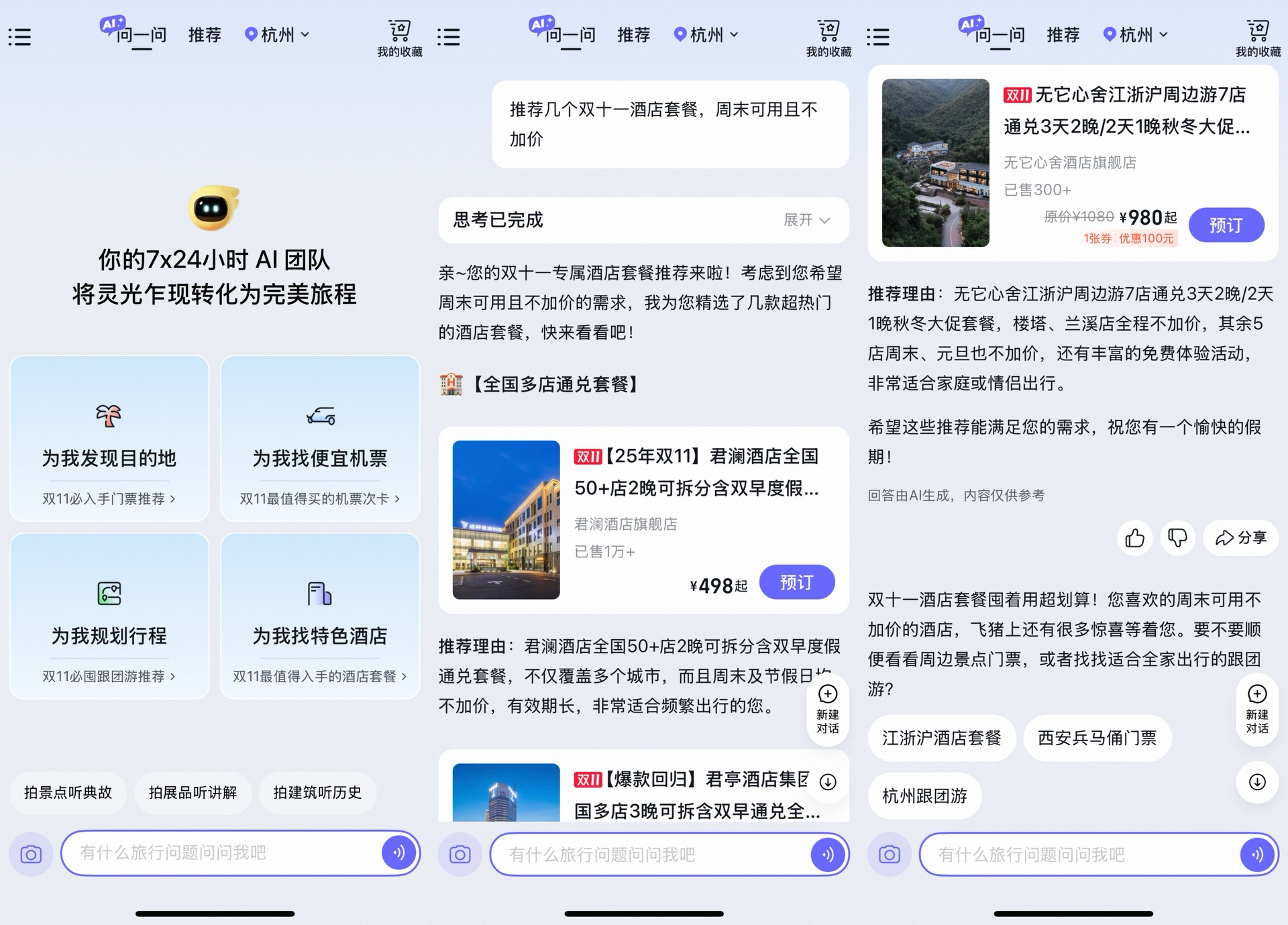Select the 杭州跟团游 suggestion chip
Screen dimensions: 1288x925
[924, 796]
